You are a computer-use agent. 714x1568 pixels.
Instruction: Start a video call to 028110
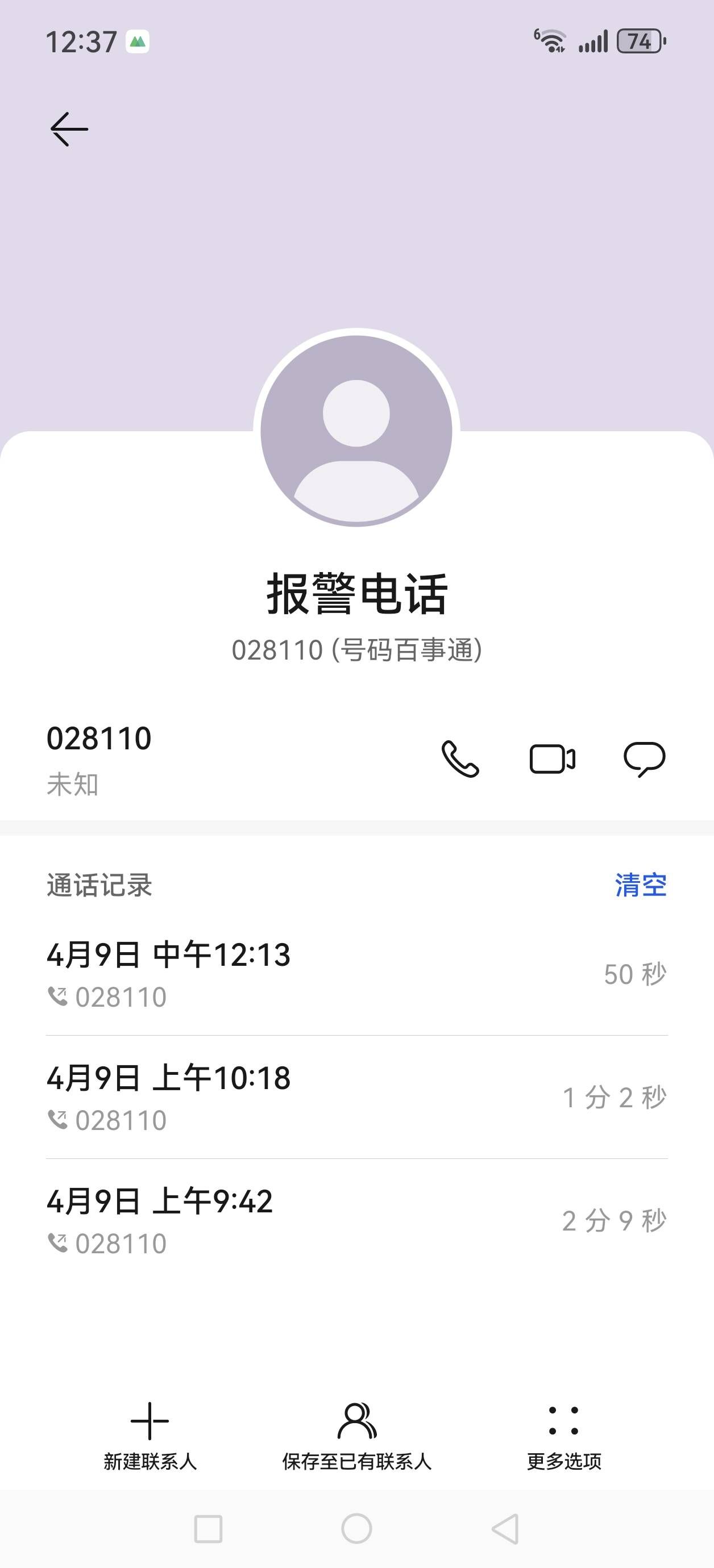coord(552,759)
